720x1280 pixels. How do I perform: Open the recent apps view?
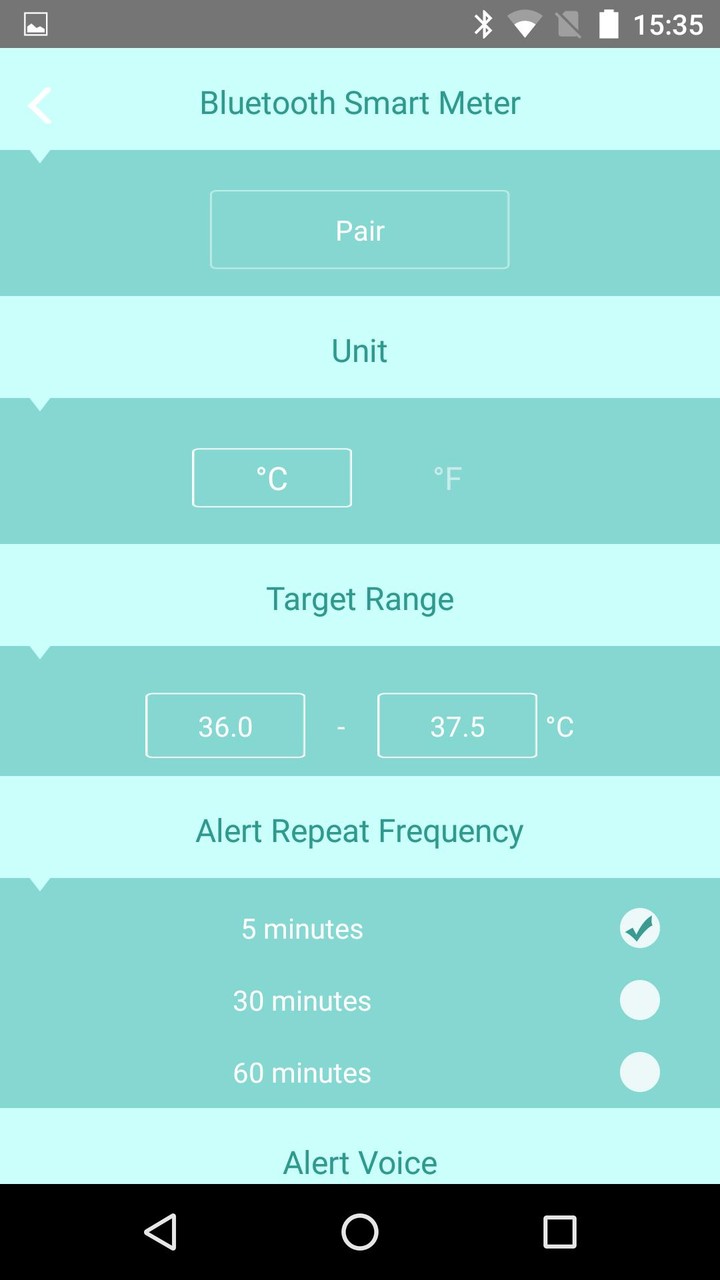[559, 1232]
